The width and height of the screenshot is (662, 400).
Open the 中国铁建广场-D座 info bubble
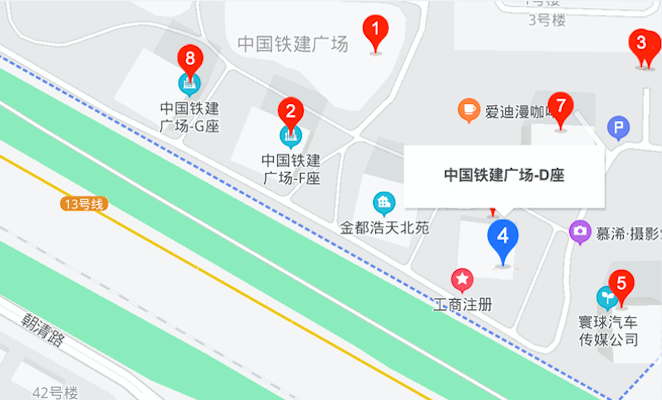click(504, 175)
